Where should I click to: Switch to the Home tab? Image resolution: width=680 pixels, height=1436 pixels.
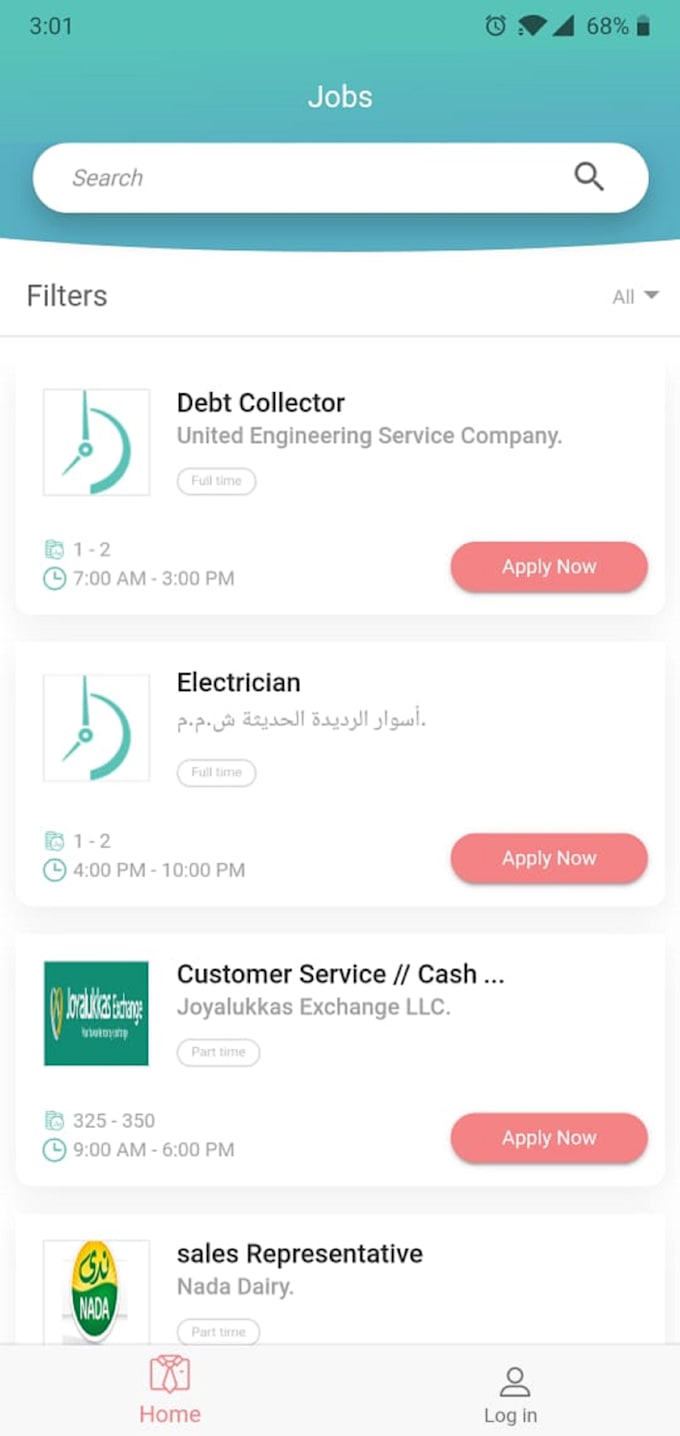(x=170, y=1390)
